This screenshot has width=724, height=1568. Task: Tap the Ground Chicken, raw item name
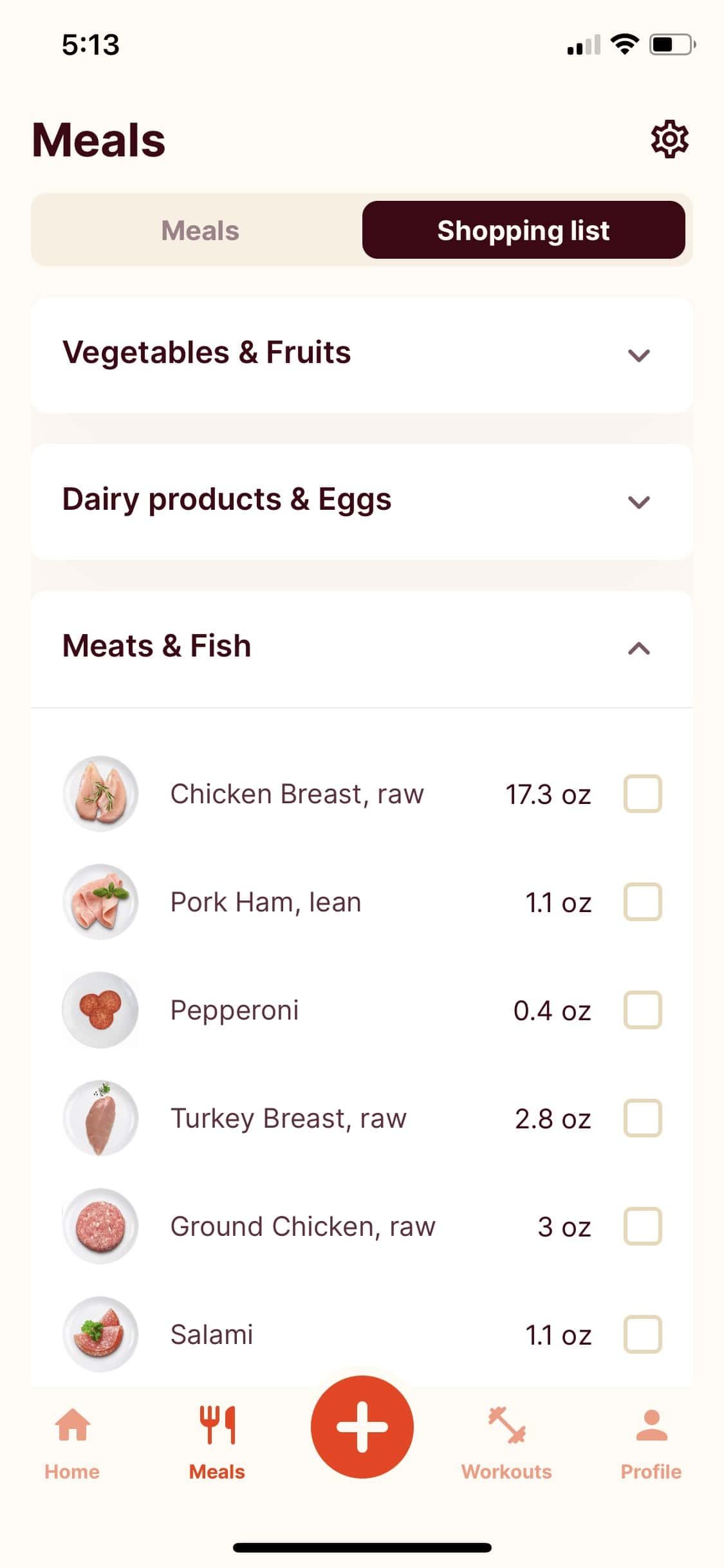pos(302,1227)
